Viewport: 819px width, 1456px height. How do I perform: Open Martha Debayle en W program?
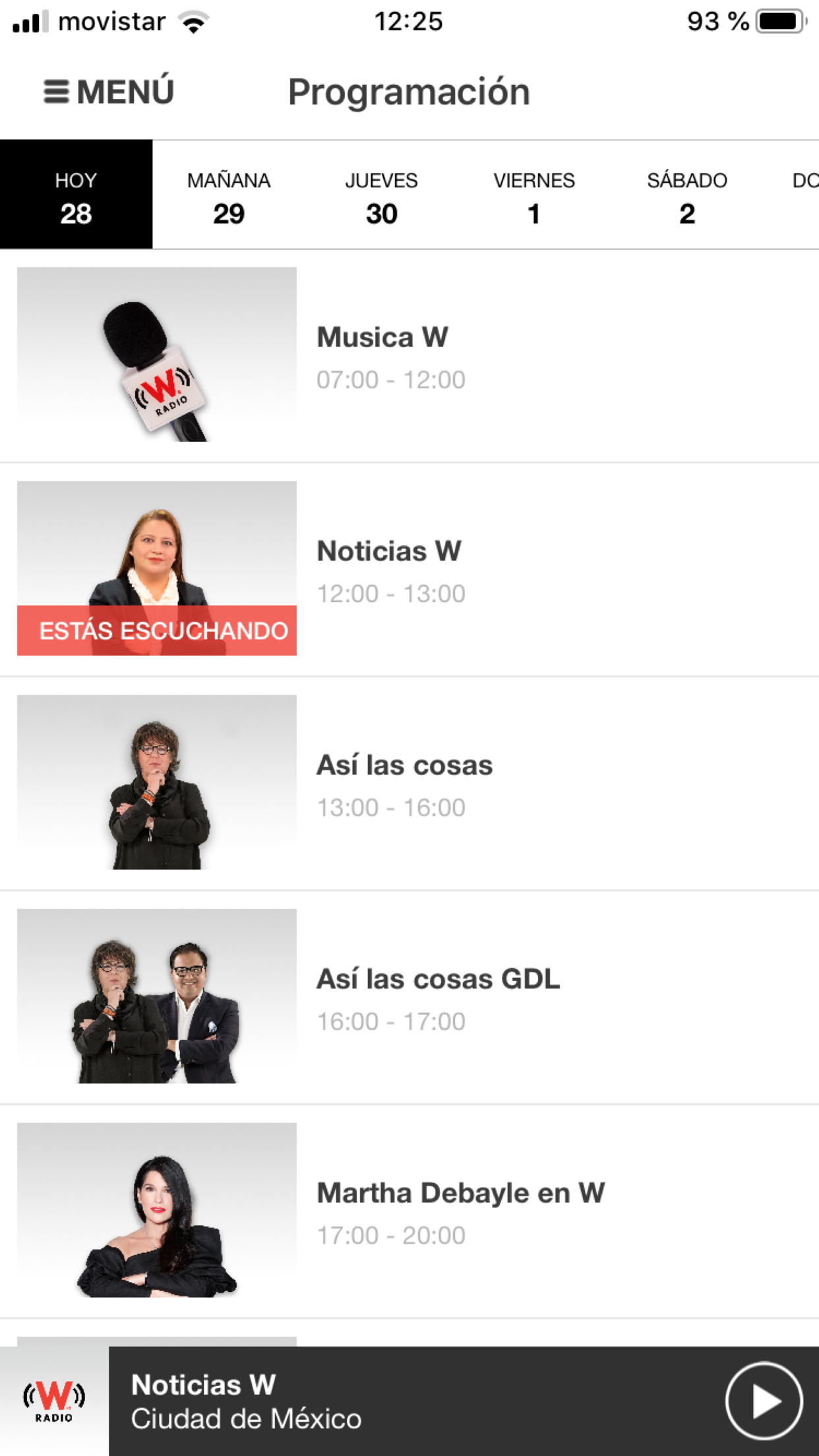tap(409, 1211)
